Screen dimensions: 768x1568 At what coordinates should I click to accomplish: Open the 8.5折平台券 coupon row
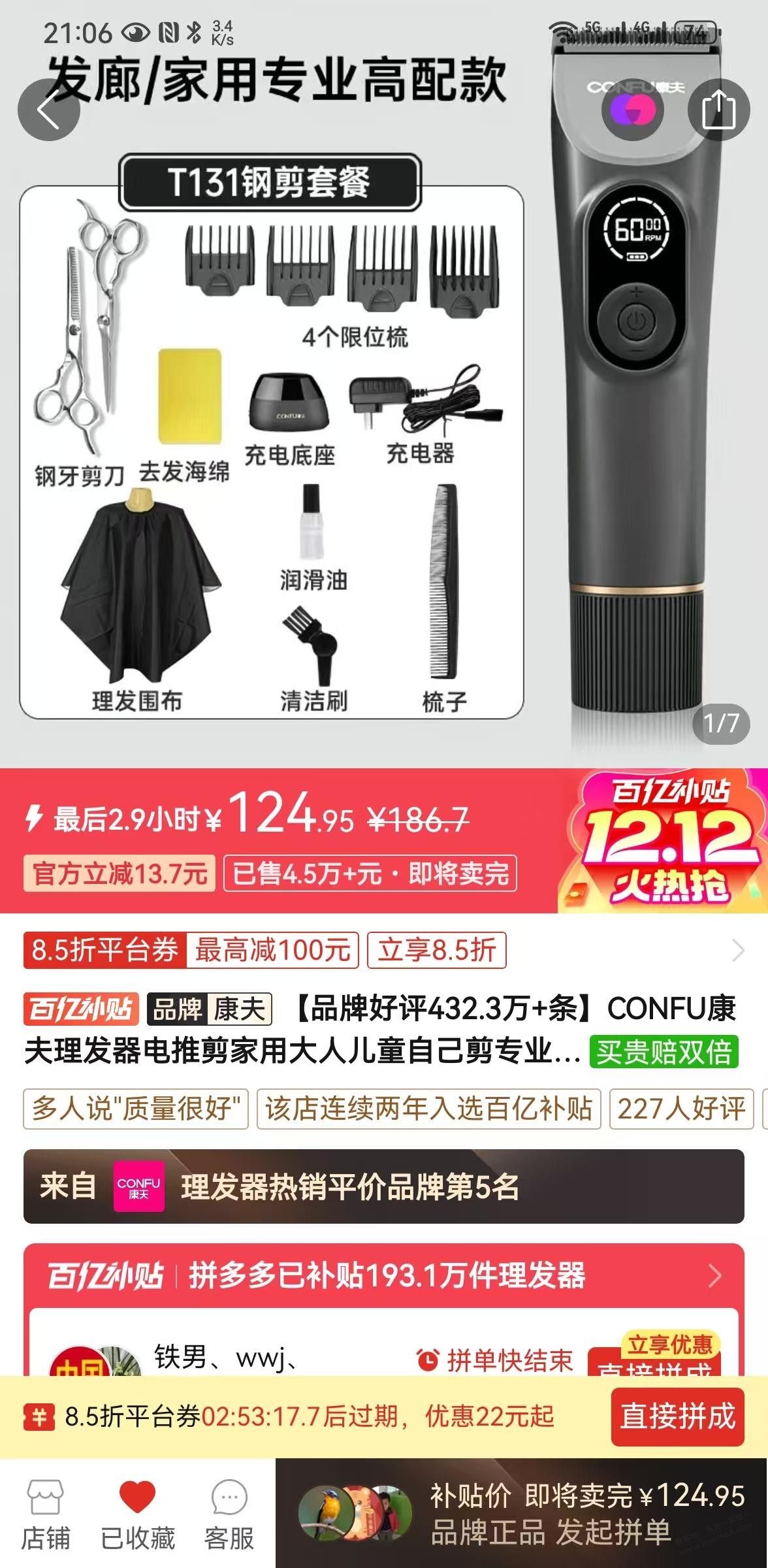click(x=384, y=950)
